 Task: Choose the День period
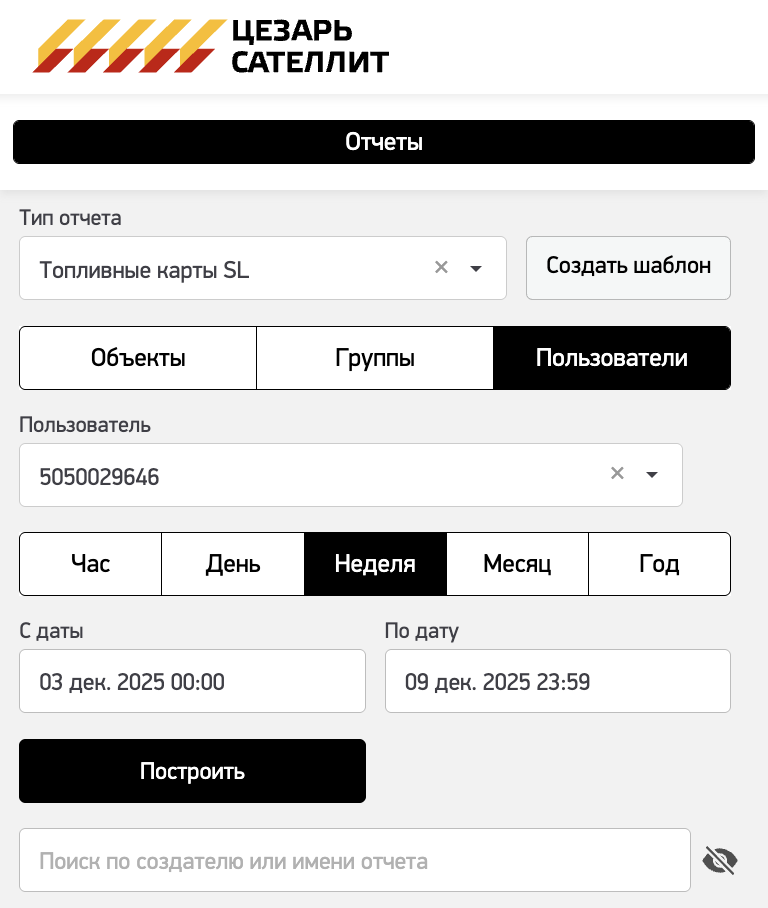[233, 564]
